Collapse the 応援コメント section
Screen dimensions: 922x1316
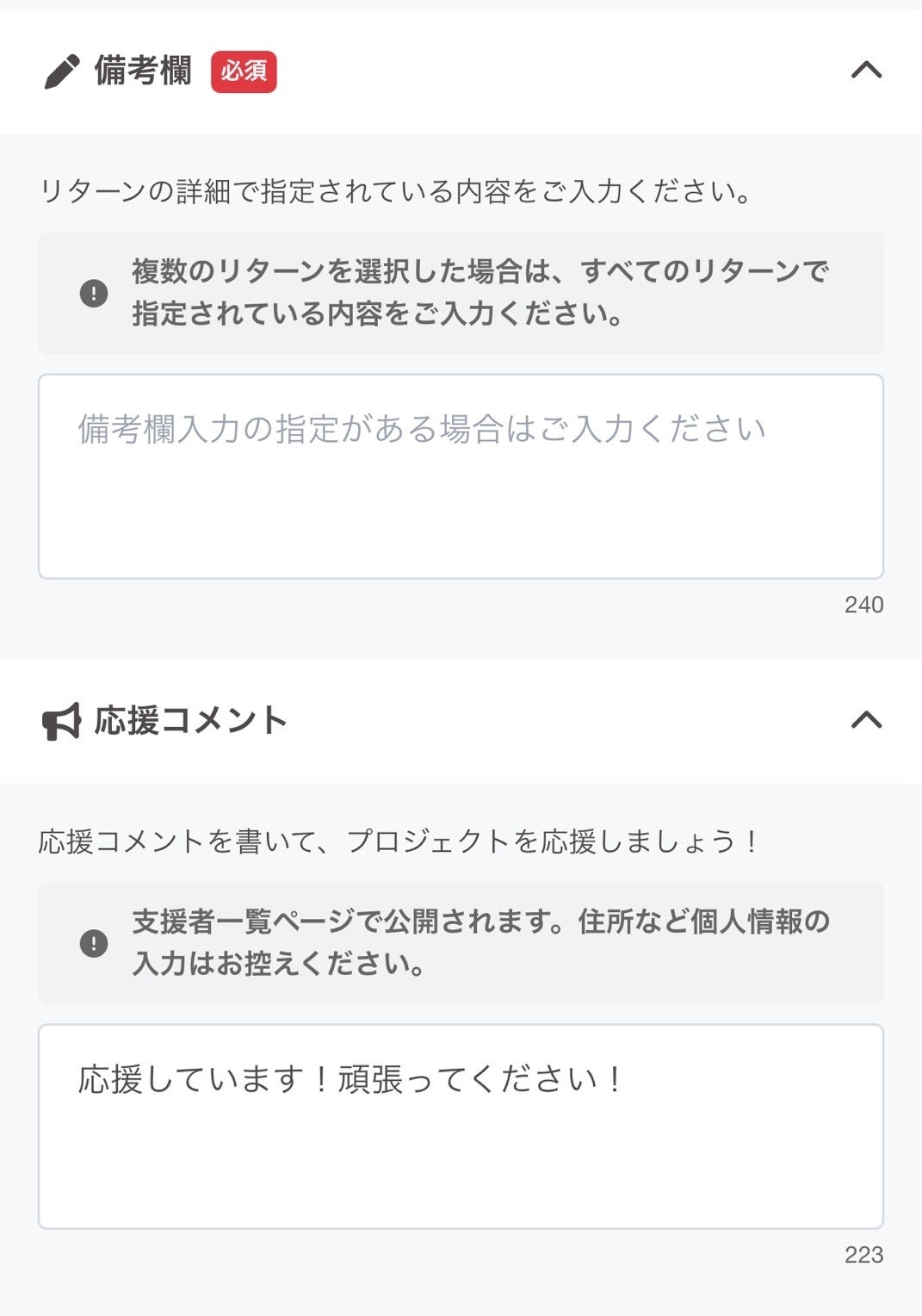pos(866,720)
